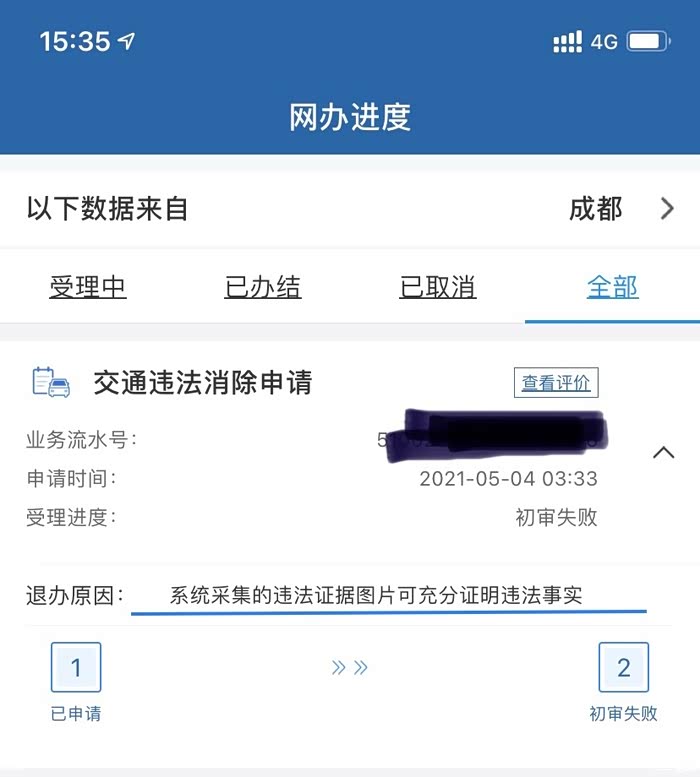The width and height of the screenshot is (700, 777).
Task: Switch to the 受理中 tab
Action: 88,287
